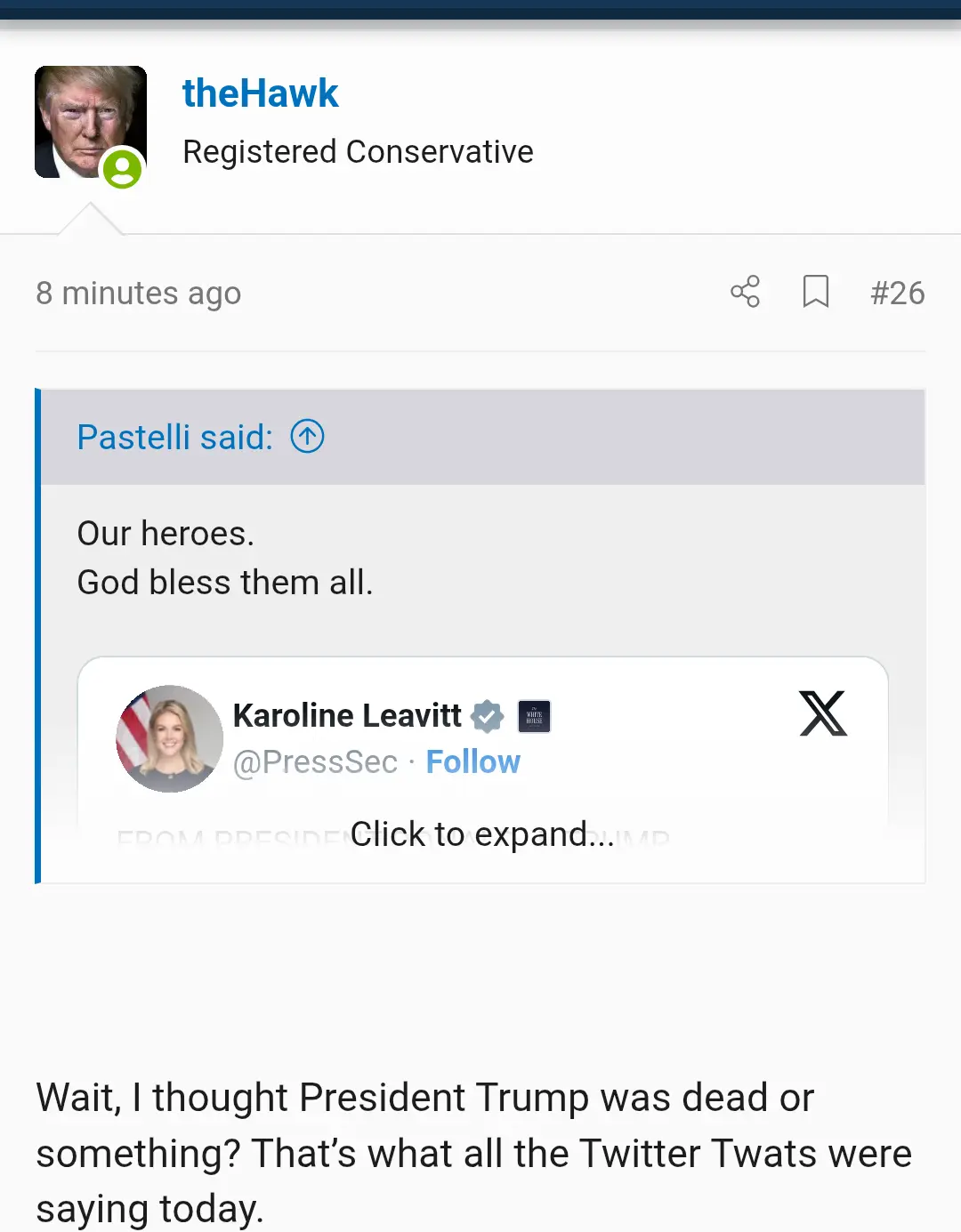The height and width of the screenshot is (1232, 961).
Task: Click Pastelli said to view the original post
Action: point(174,437)
